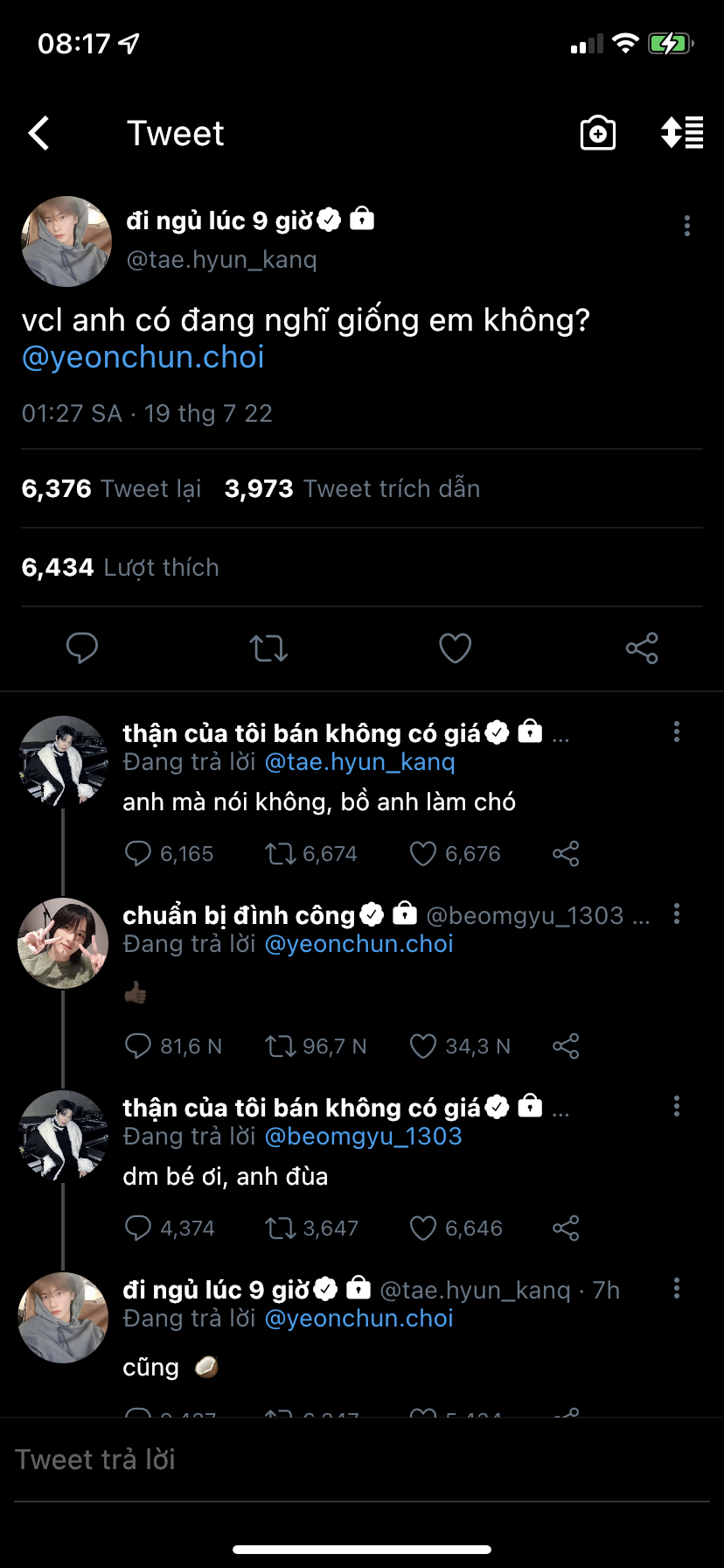Show the 6,434 Lượt thích list
The image size is (724, 1568).
(x=120, y=567)
